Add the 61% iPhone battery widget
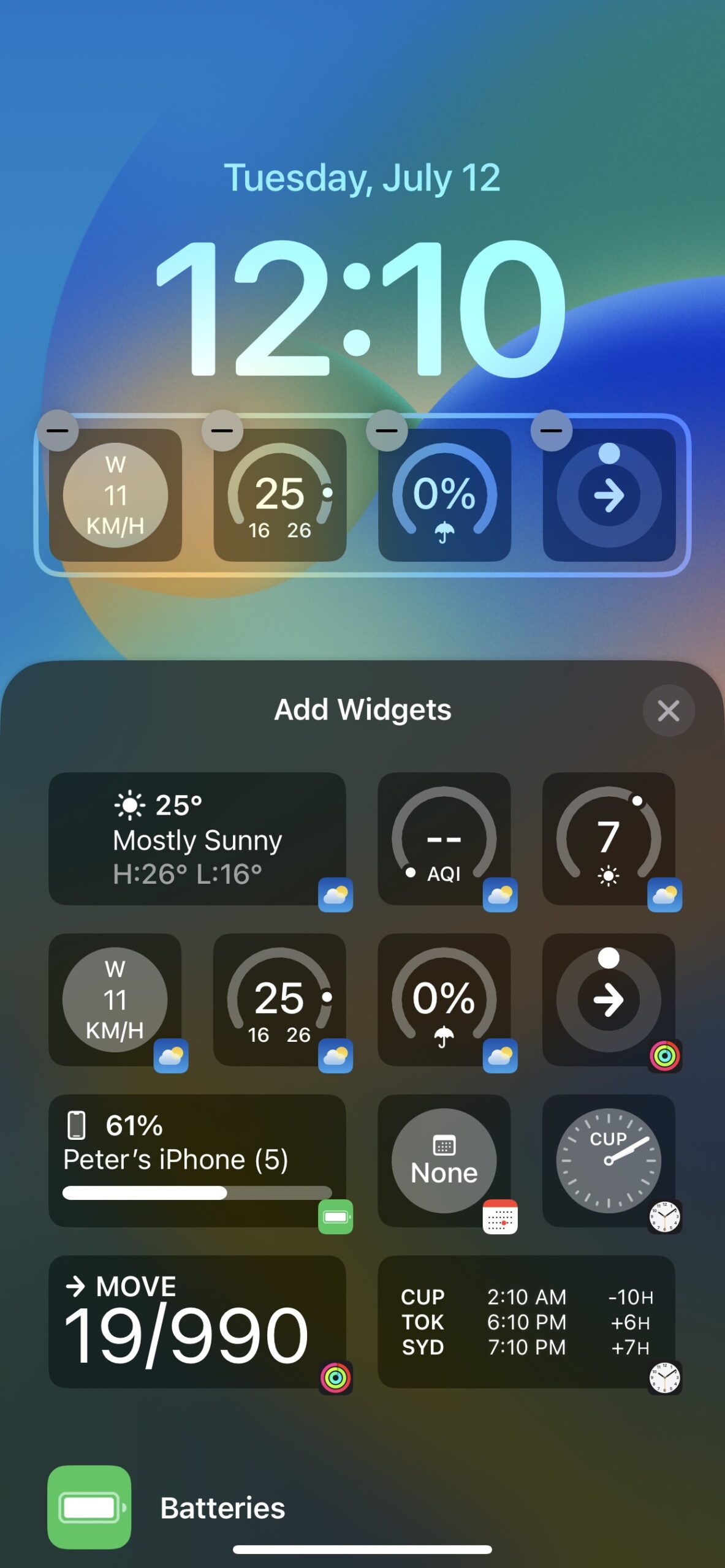The image size is (725, 1568). tap(197, 1161)
